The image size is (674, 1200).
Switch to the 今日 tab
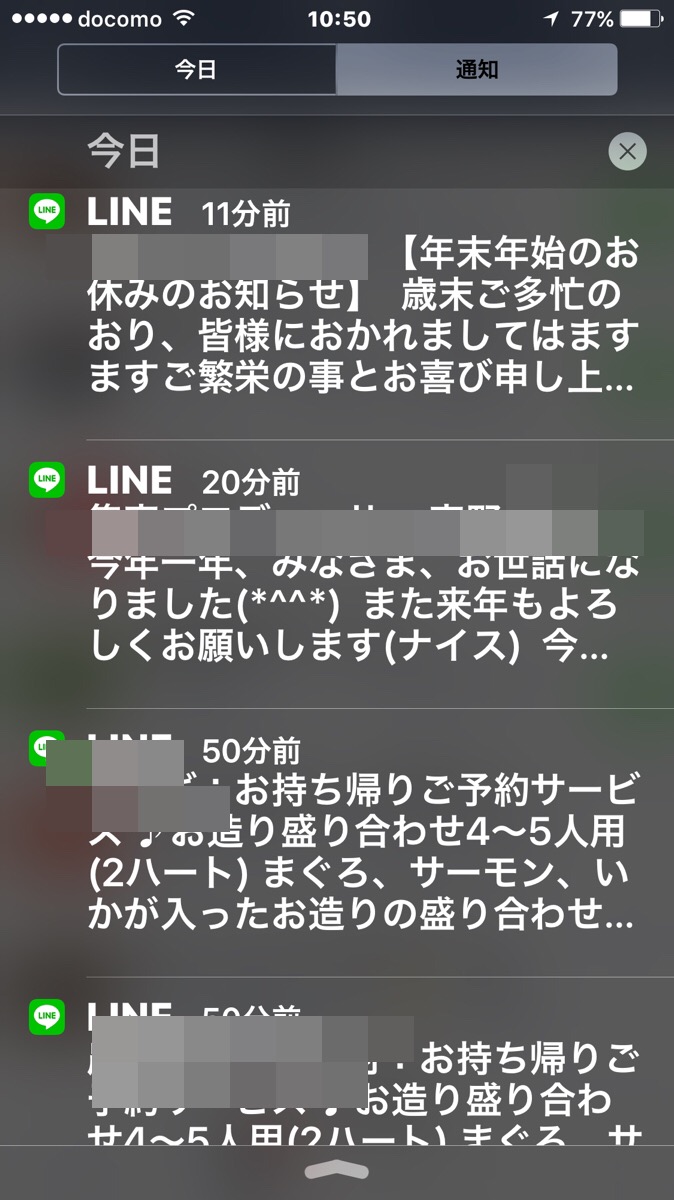pos(197,70)
